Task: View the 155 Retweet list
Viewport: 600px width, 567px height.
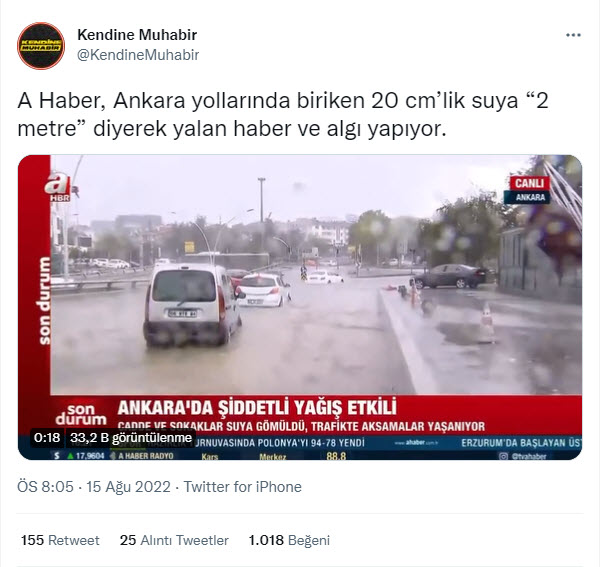Action: tap(60, 540)
